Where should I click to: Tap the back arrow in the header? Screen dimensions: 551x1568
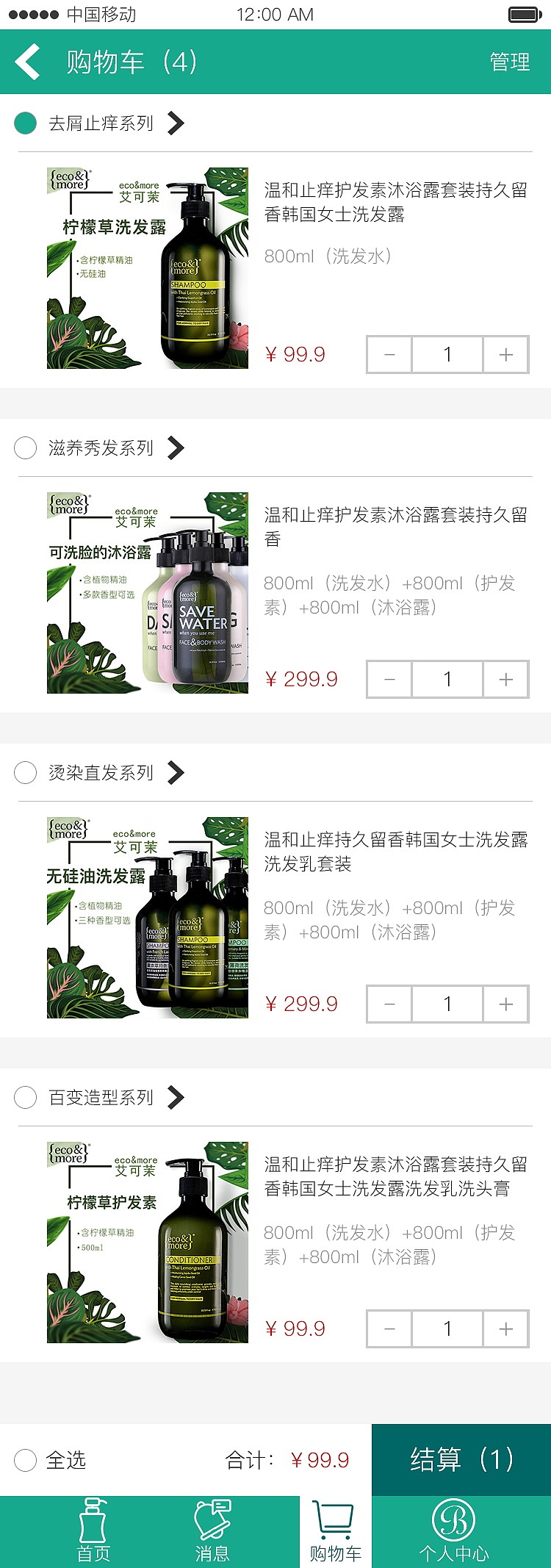(x=27, y=62)
